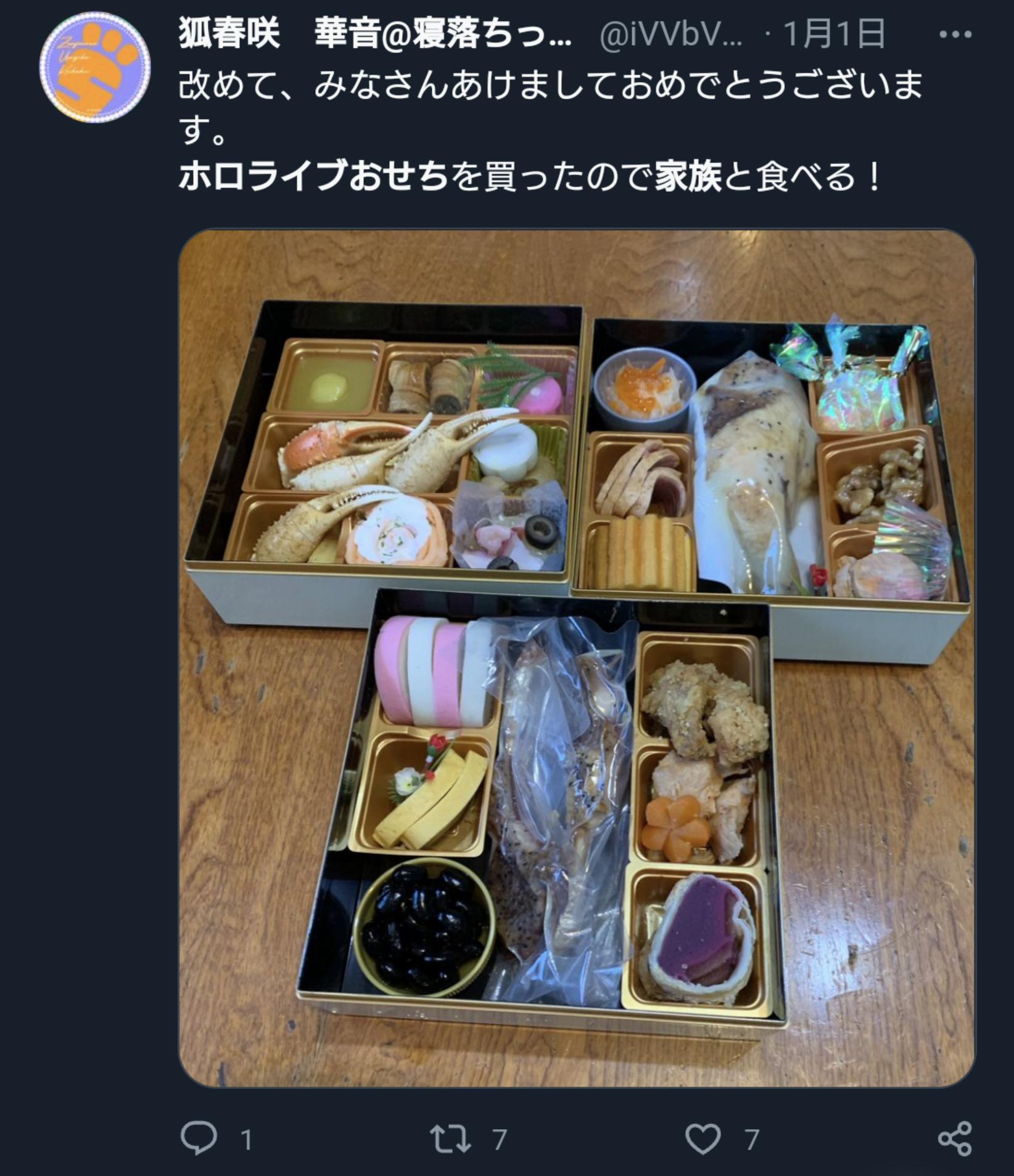
Task: Open the poster's paw-print profile avatar
Action: click(x=95, y=67)
